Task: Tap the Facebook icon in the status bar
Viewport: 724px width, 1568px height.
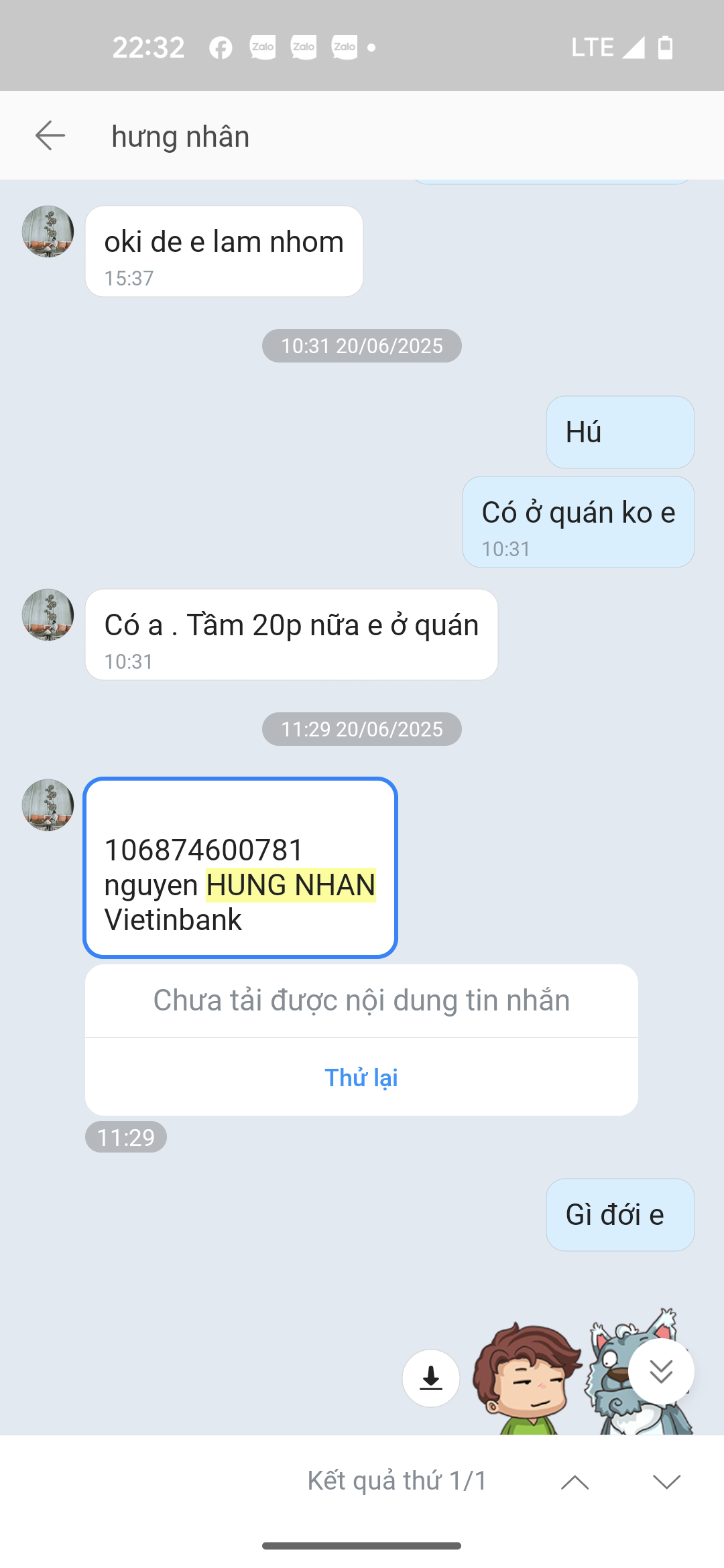Action: (222, 47)
